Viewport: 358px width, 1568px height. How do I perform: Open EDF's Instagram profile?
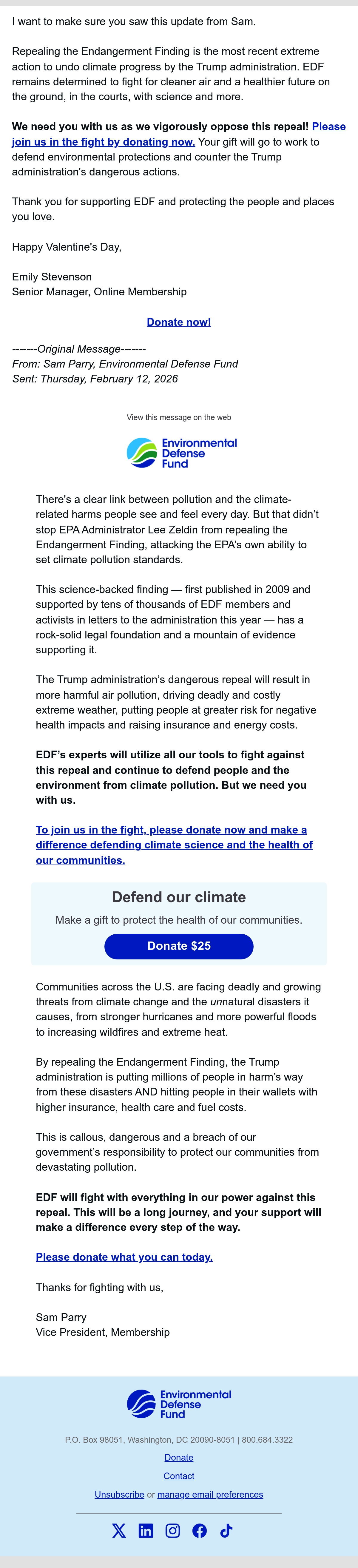tap(173, 1530)
